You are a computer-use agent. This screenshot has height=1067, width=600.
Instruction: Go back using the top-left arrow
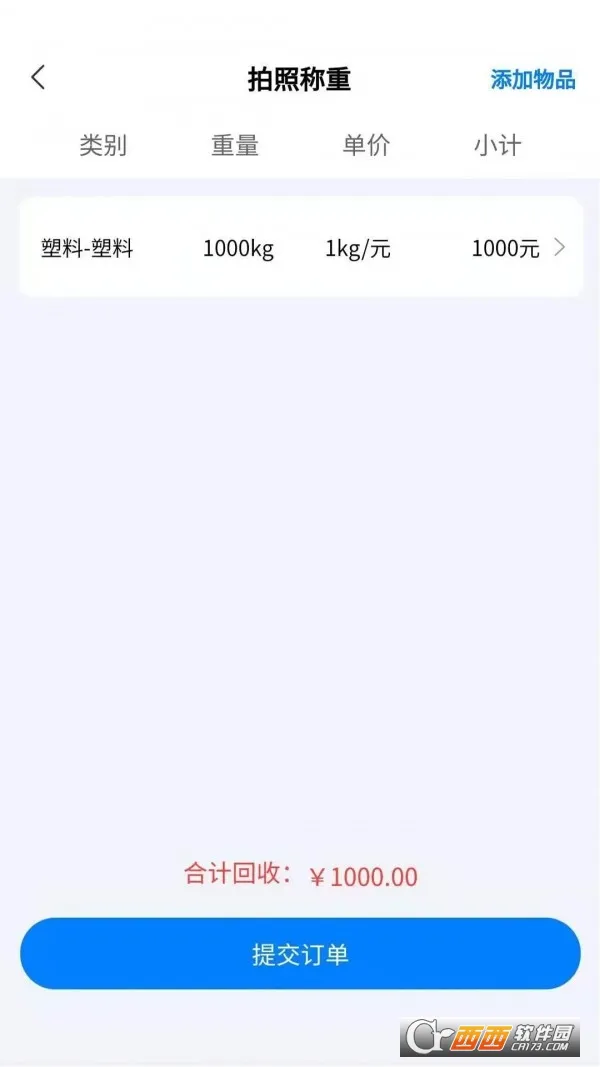[38, 78]
